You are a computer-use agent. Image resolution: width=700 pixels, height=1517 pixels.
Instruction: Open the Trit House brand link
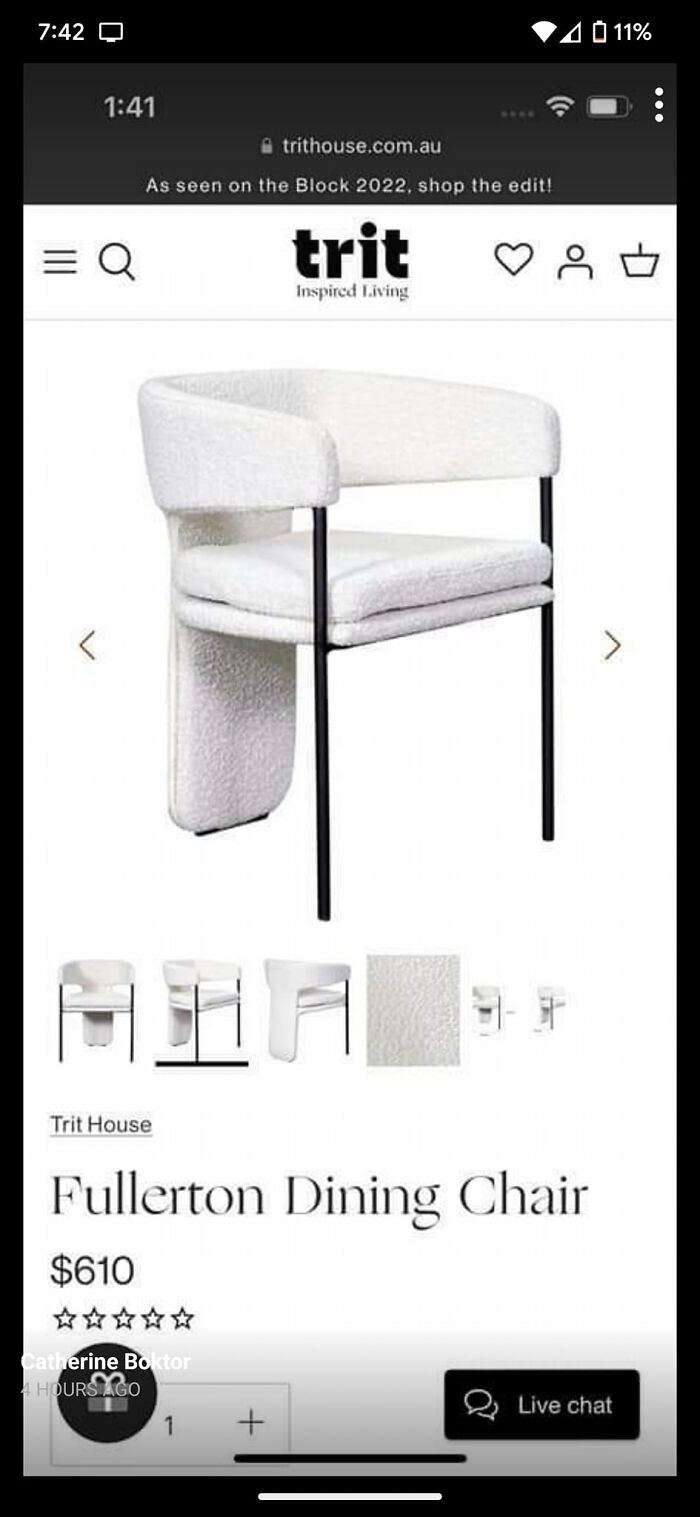click(101, 1124)
